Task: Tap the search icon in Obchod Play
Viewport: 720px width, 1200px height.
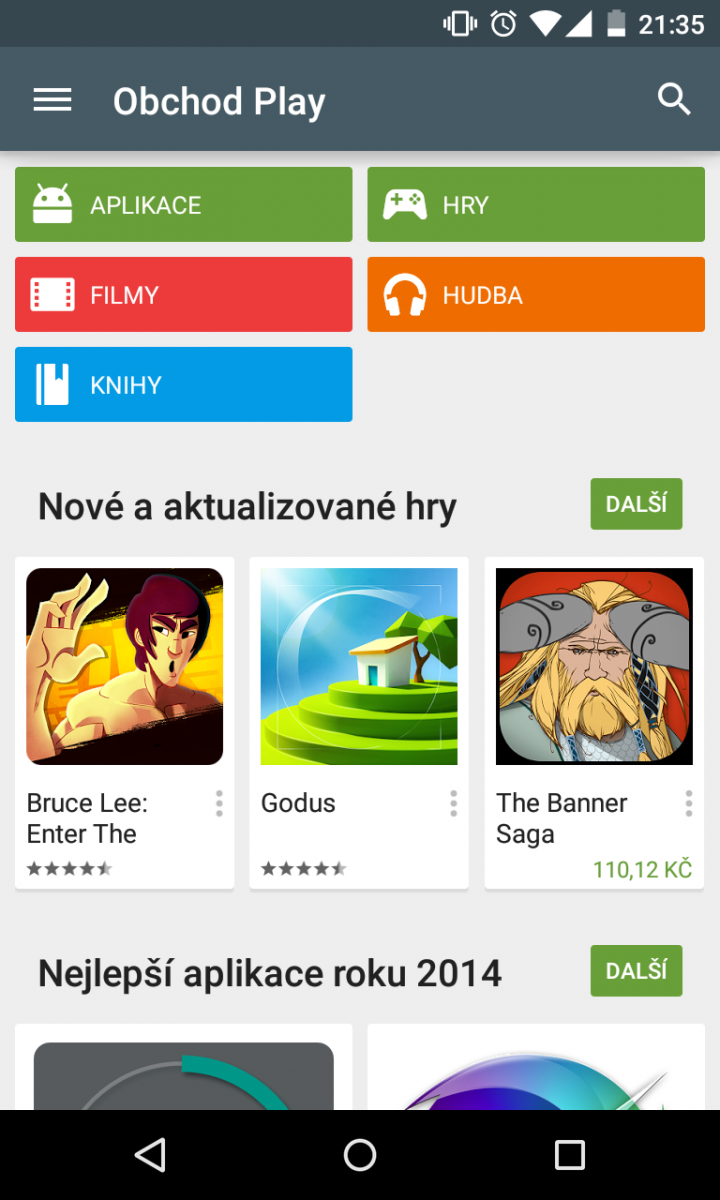Action: pyautogui.click(x=674, y=99)
